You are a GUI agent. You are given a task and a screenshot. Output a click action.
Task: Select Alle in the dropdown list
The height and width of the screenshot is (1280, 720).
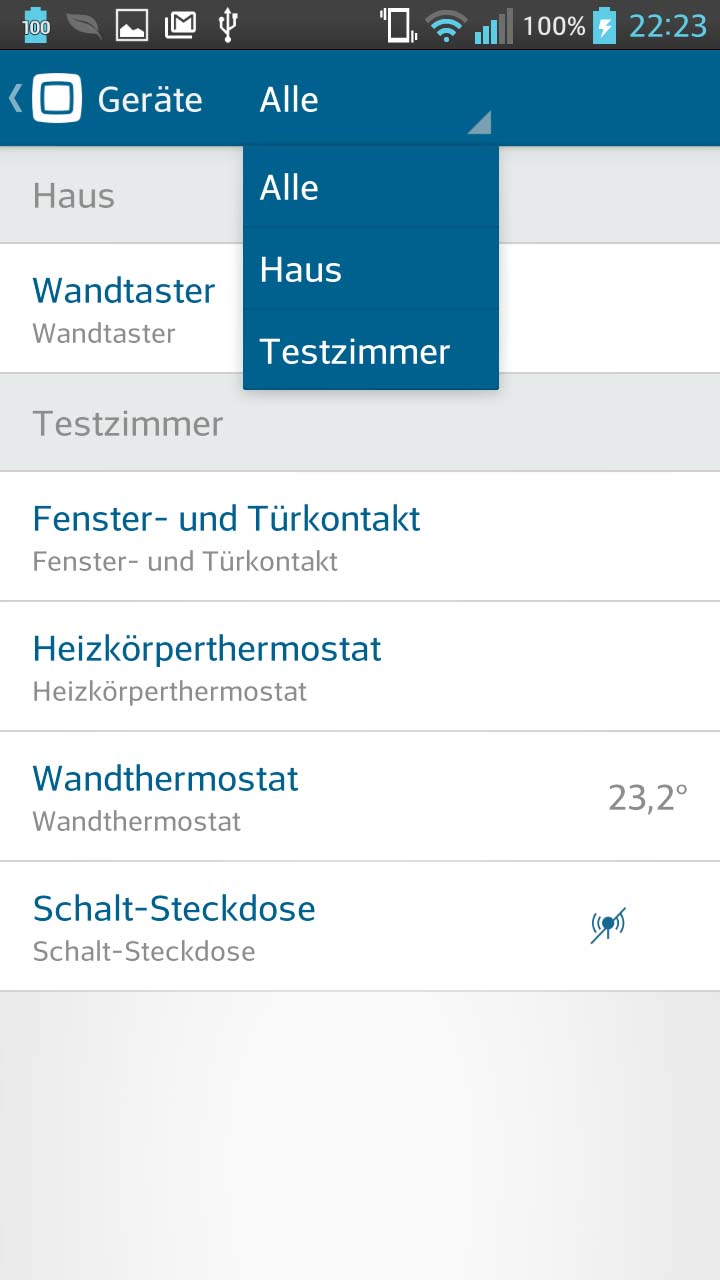[371, 187]
